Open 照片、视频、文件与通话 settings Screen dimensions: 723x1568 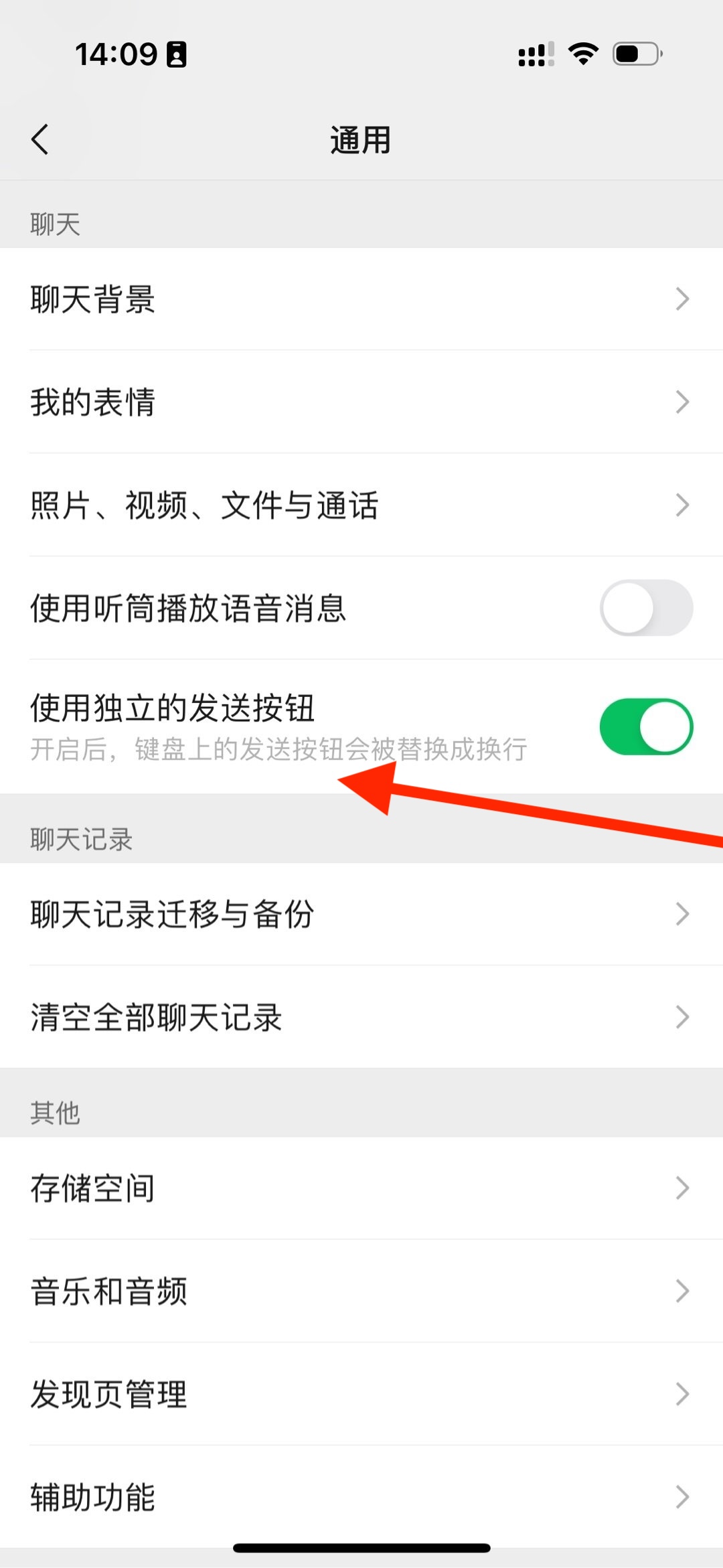pos(361,505)
